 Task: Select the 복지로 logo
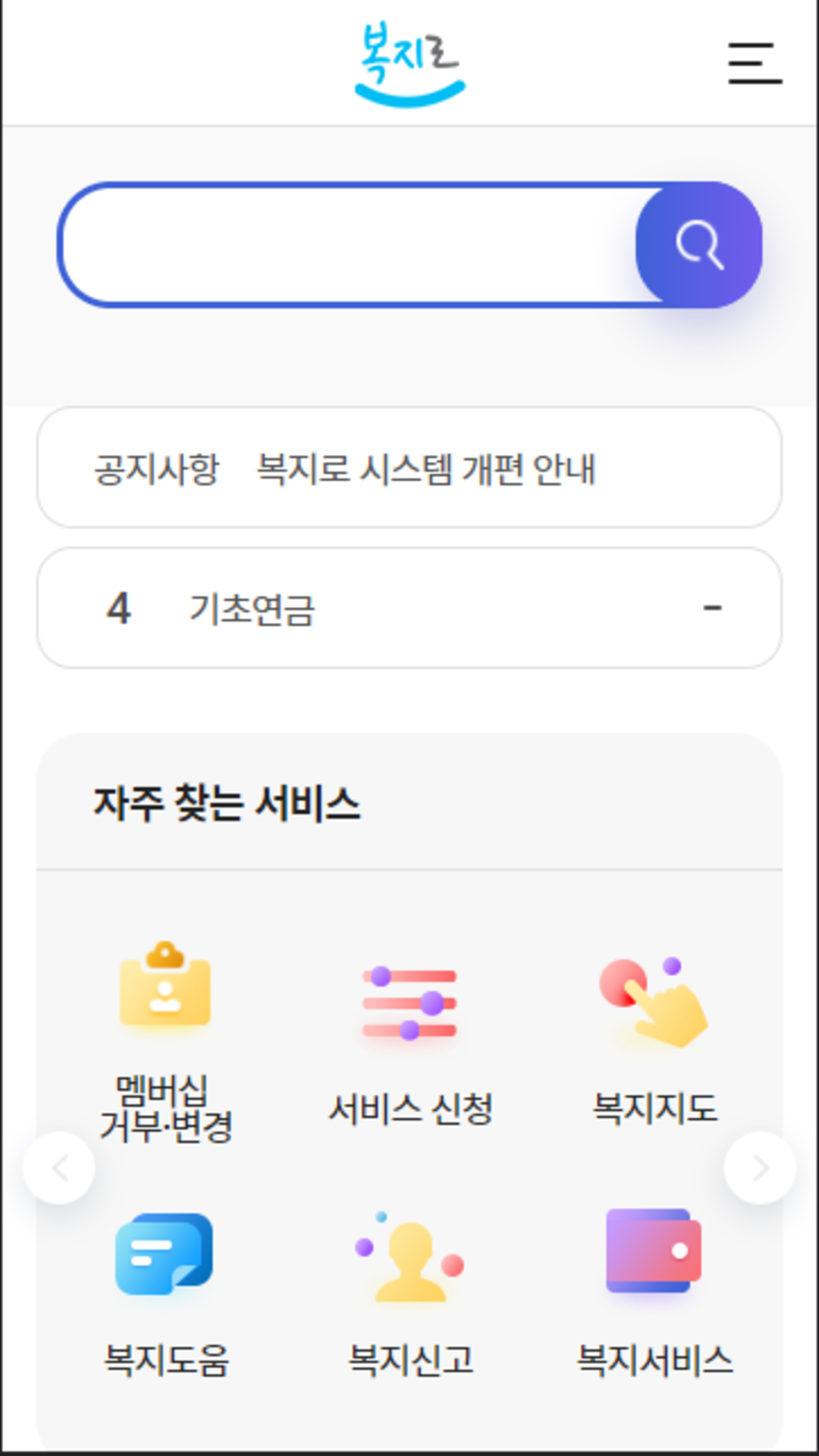(409, 59)
